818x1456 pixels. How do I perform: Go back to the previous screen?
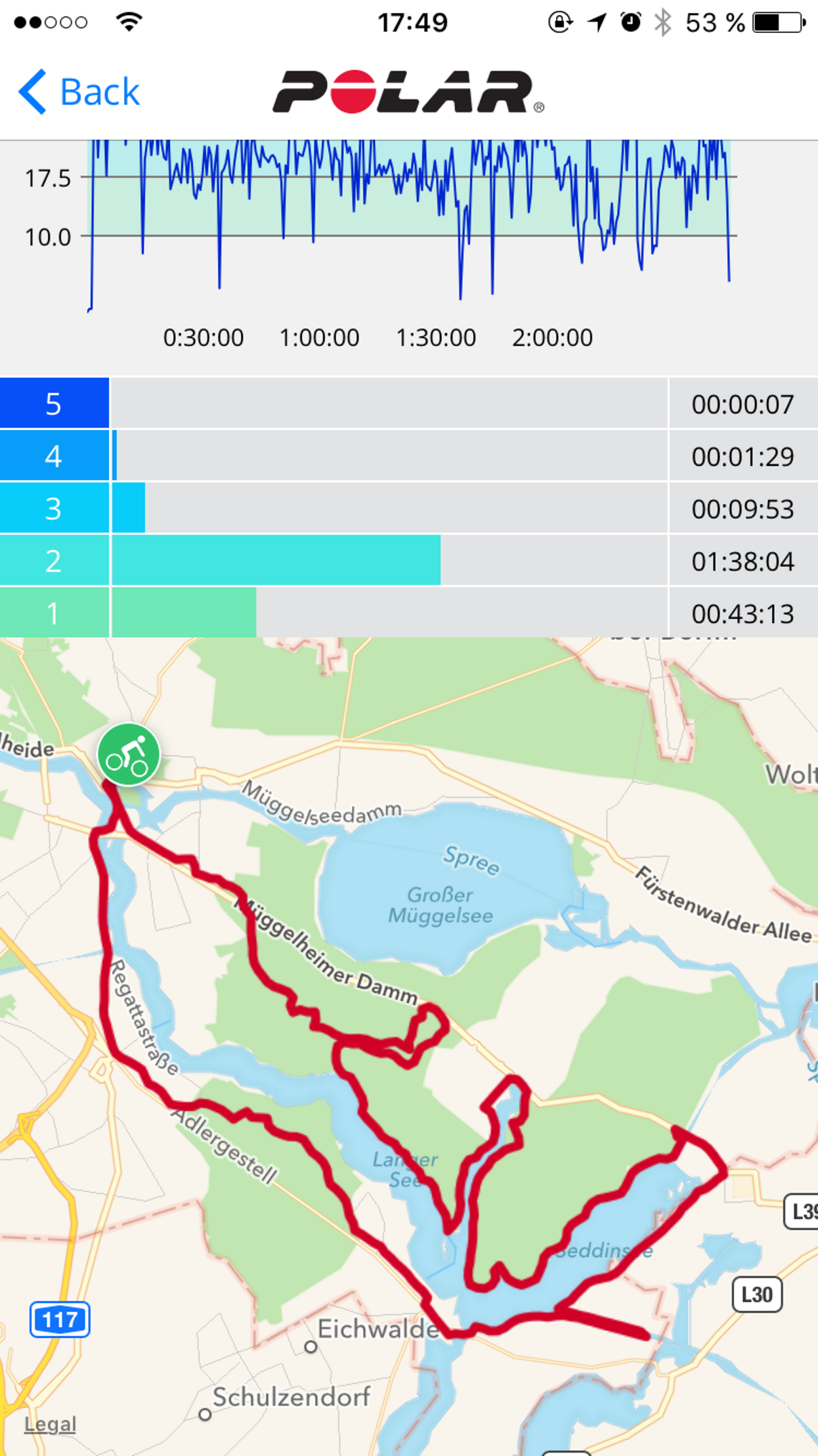[x=79, y=92]
